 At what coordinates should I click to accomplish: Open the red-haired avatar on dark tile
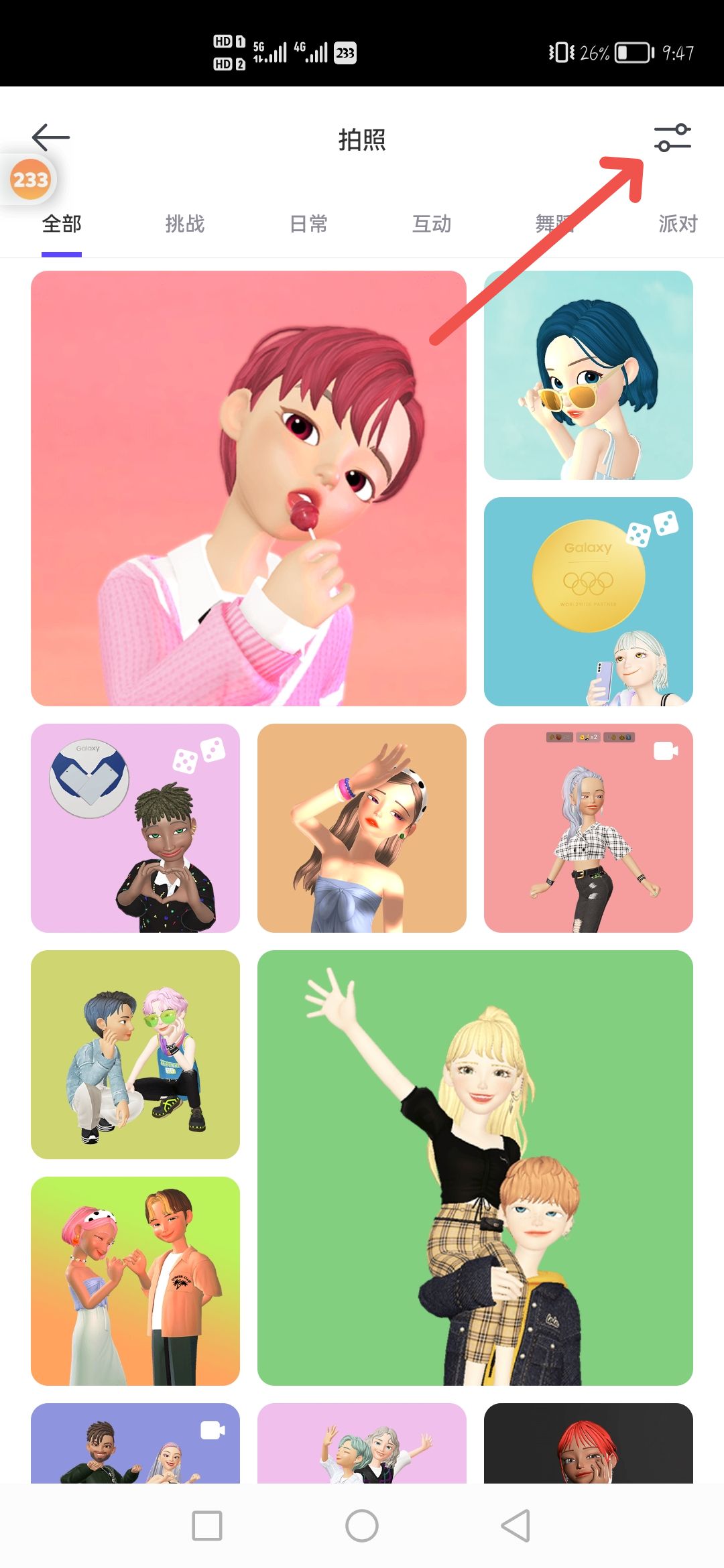588,1444
